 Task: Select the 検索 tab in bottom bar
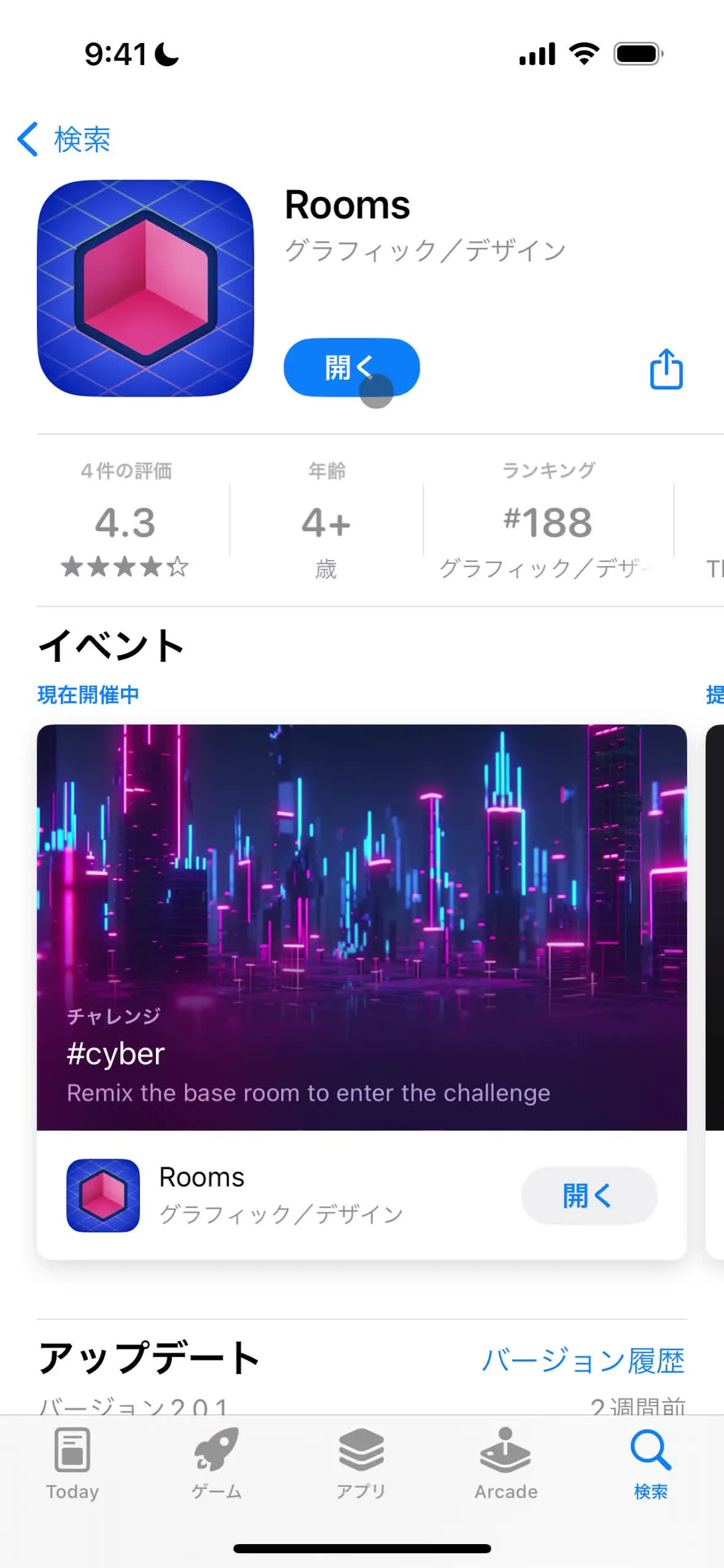coord(650,1464)
